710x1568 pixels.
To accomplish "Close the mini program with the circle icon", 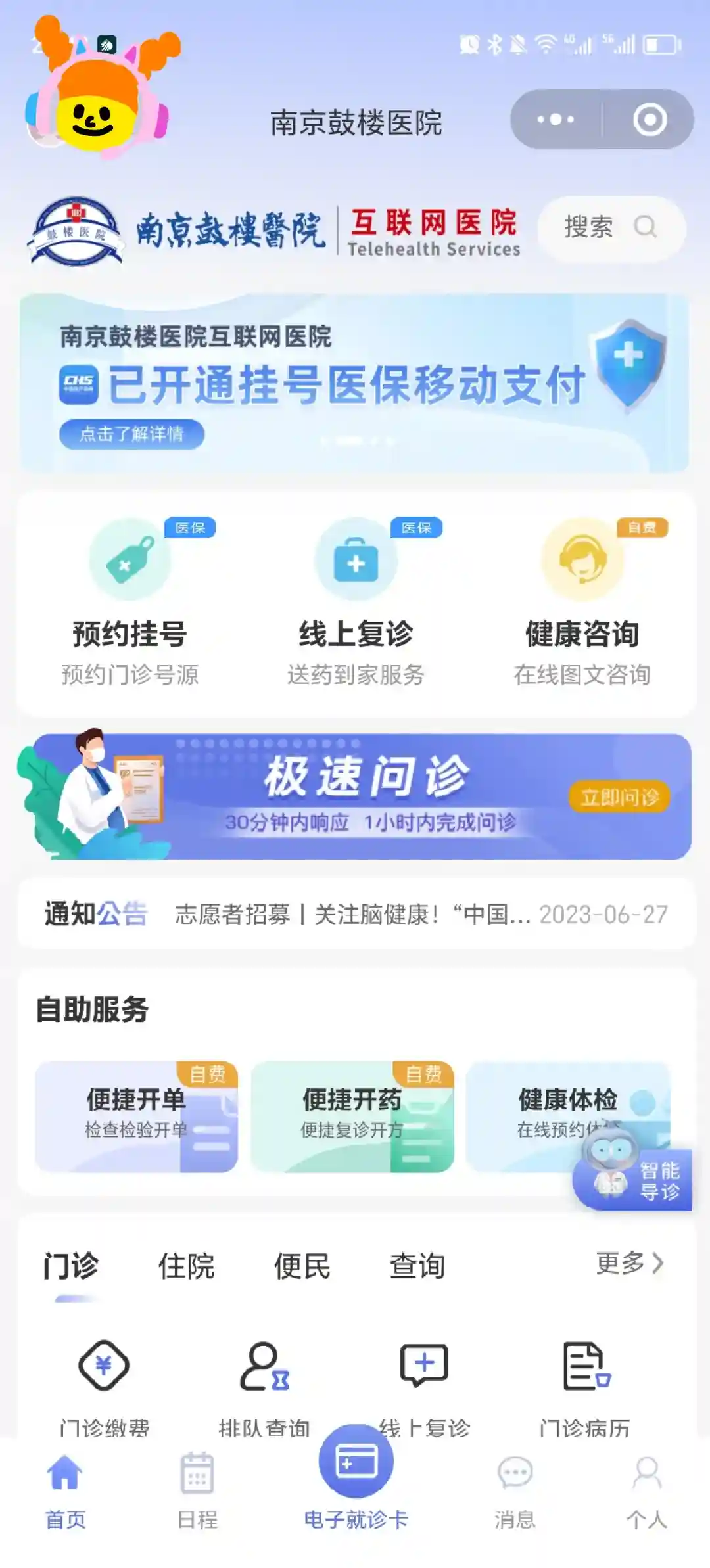I will (x=650, y=120).
